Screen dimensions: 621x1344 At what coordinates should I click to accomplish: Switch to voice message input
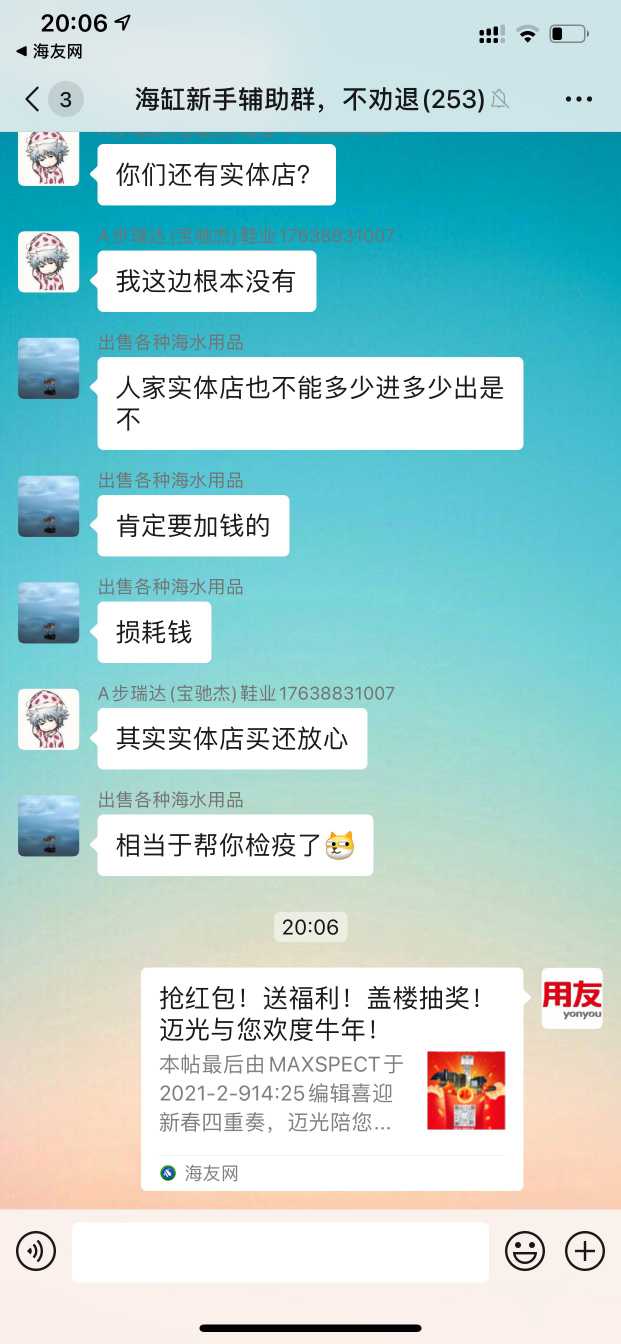coord(36,1251)
